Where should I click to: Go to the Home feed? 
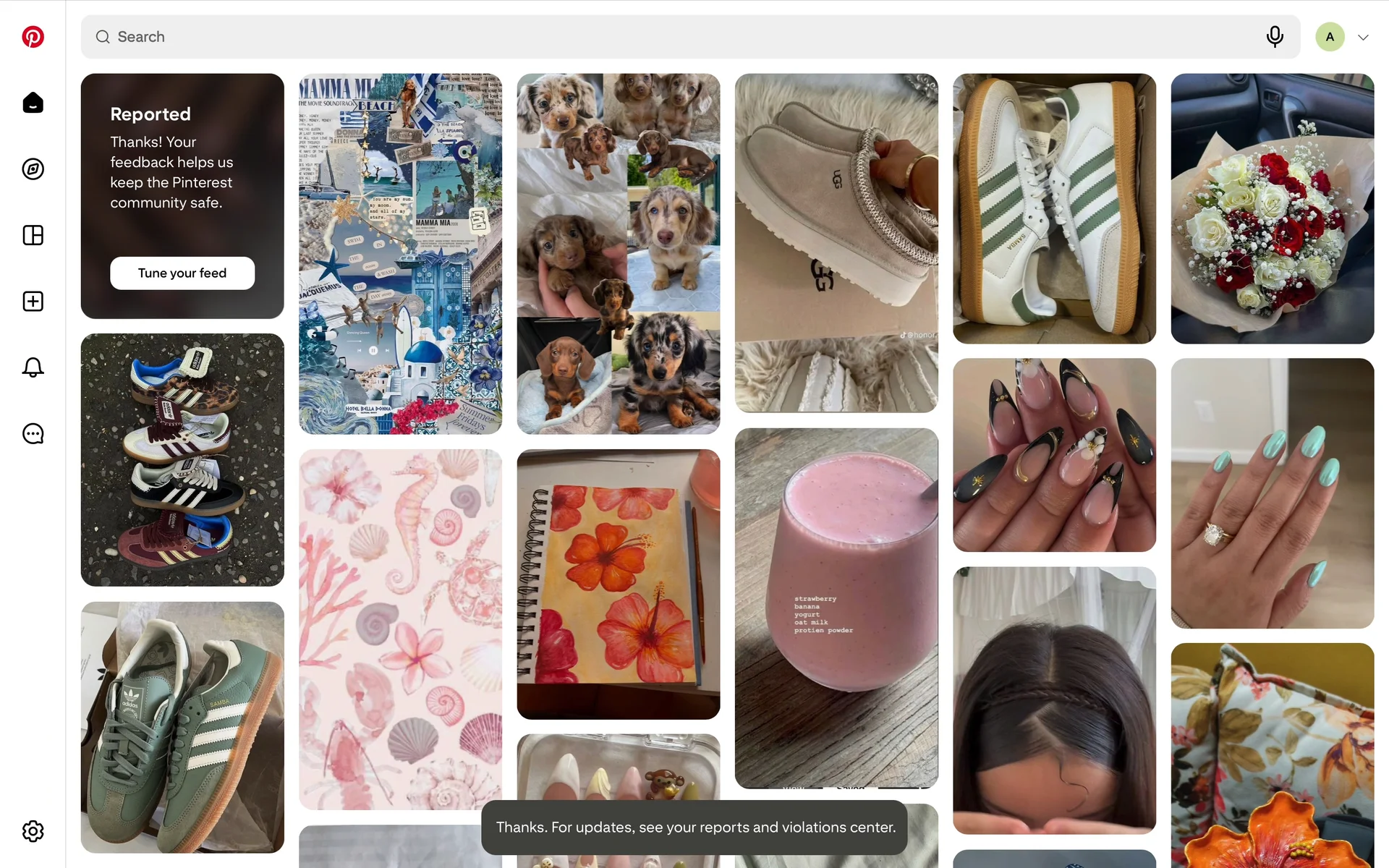click(x=33, y=103)
